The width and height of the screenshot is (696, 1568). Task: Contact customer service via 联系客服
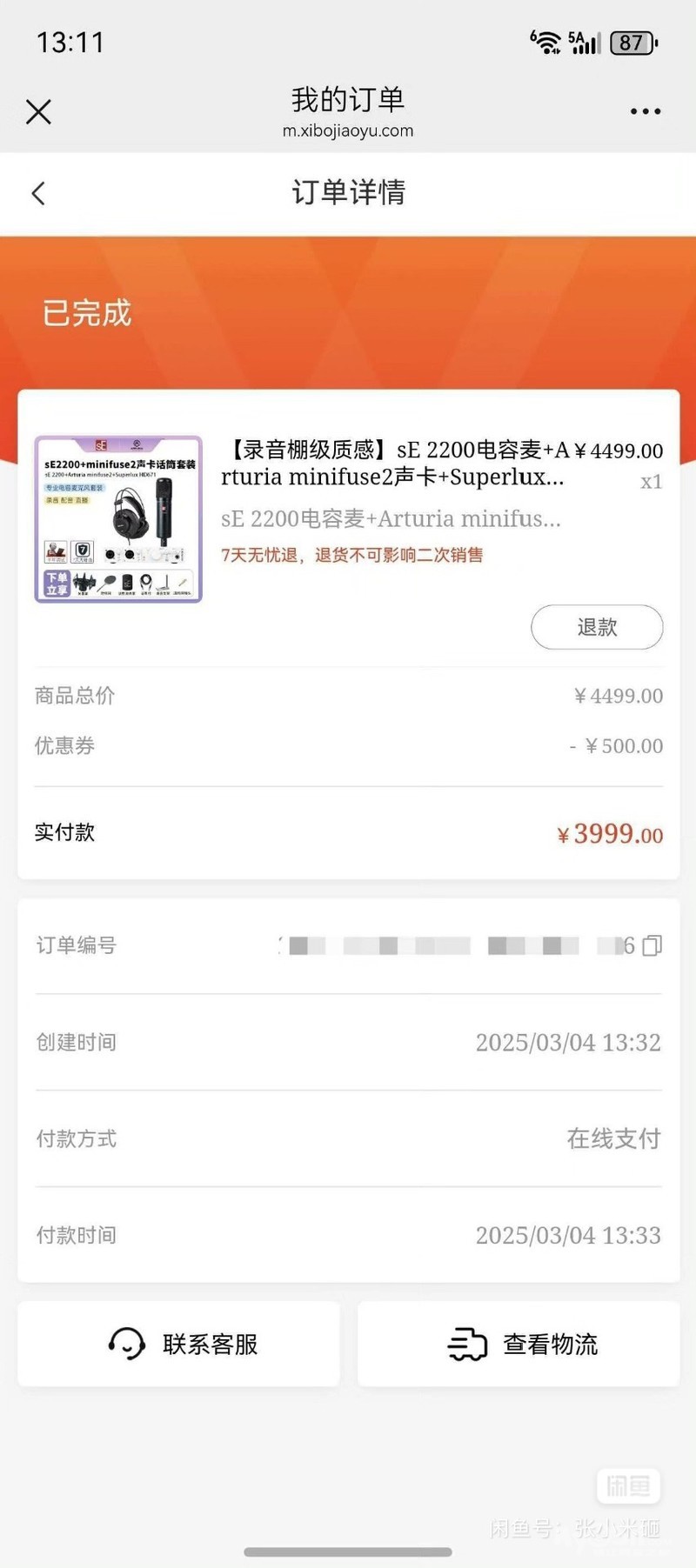coord(179,1344)
